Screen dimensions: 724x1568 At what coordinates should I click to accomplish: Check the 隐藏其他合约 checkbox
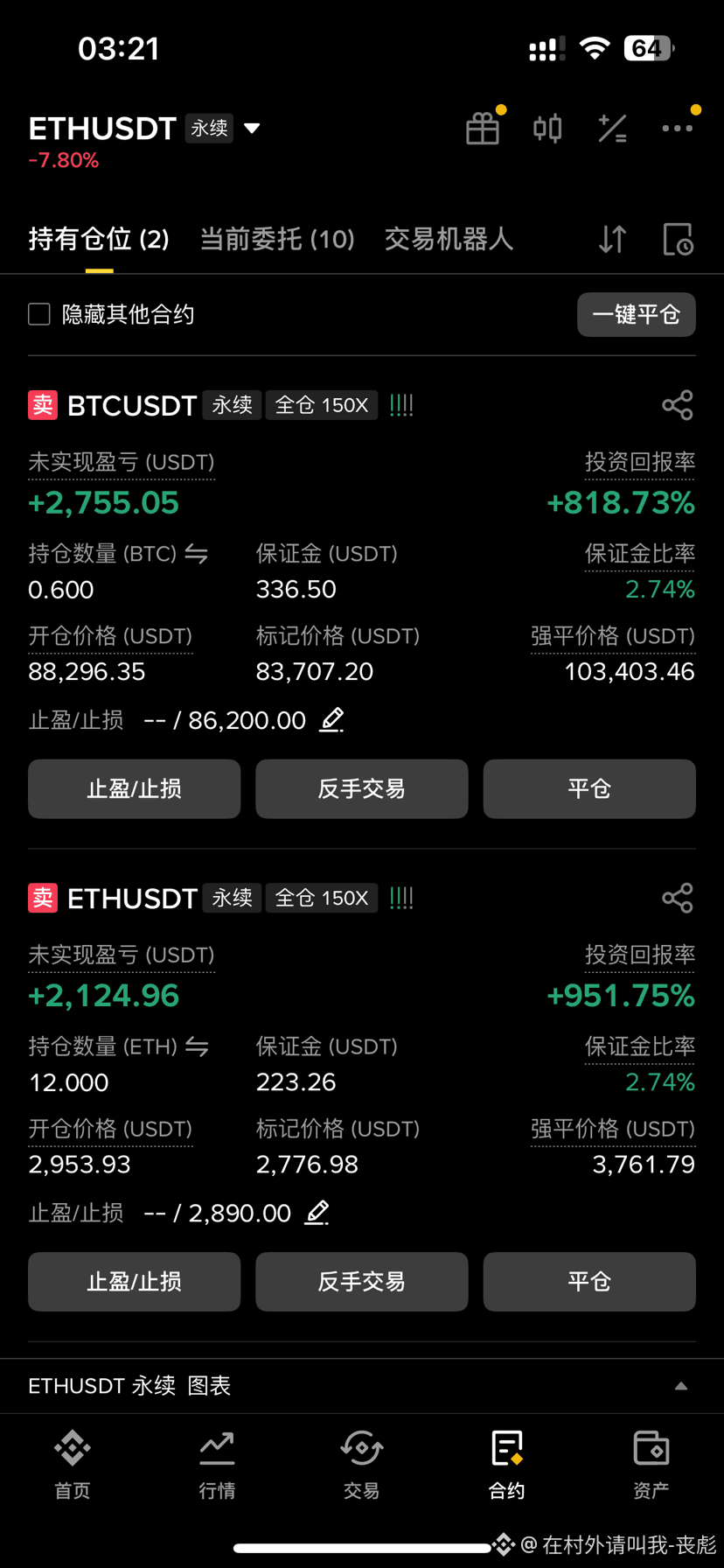pos(39,314)
